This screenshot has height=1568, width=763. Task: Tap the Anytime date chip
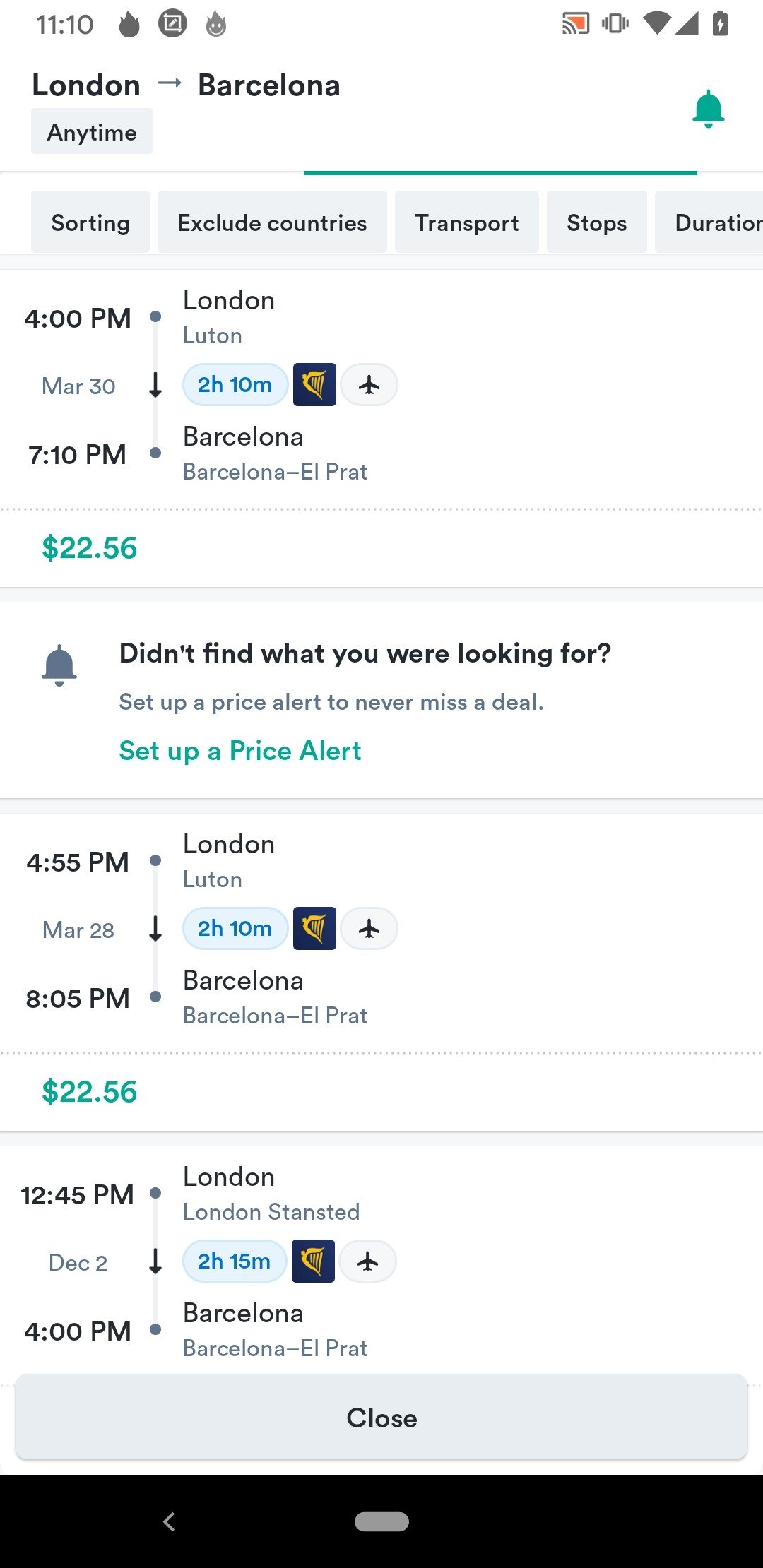[92, 131]
